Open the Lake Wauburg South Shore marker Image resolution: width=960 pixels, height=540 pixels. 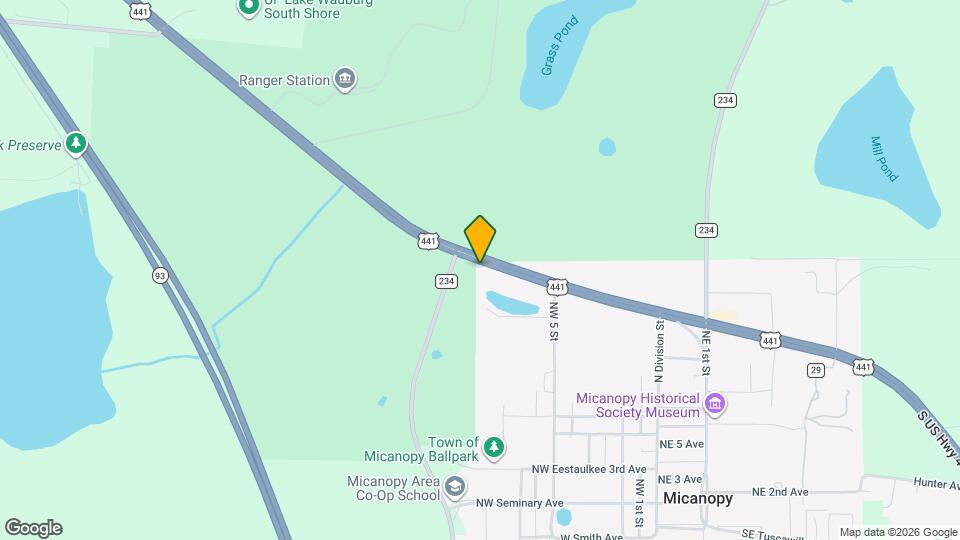(248, 7)
